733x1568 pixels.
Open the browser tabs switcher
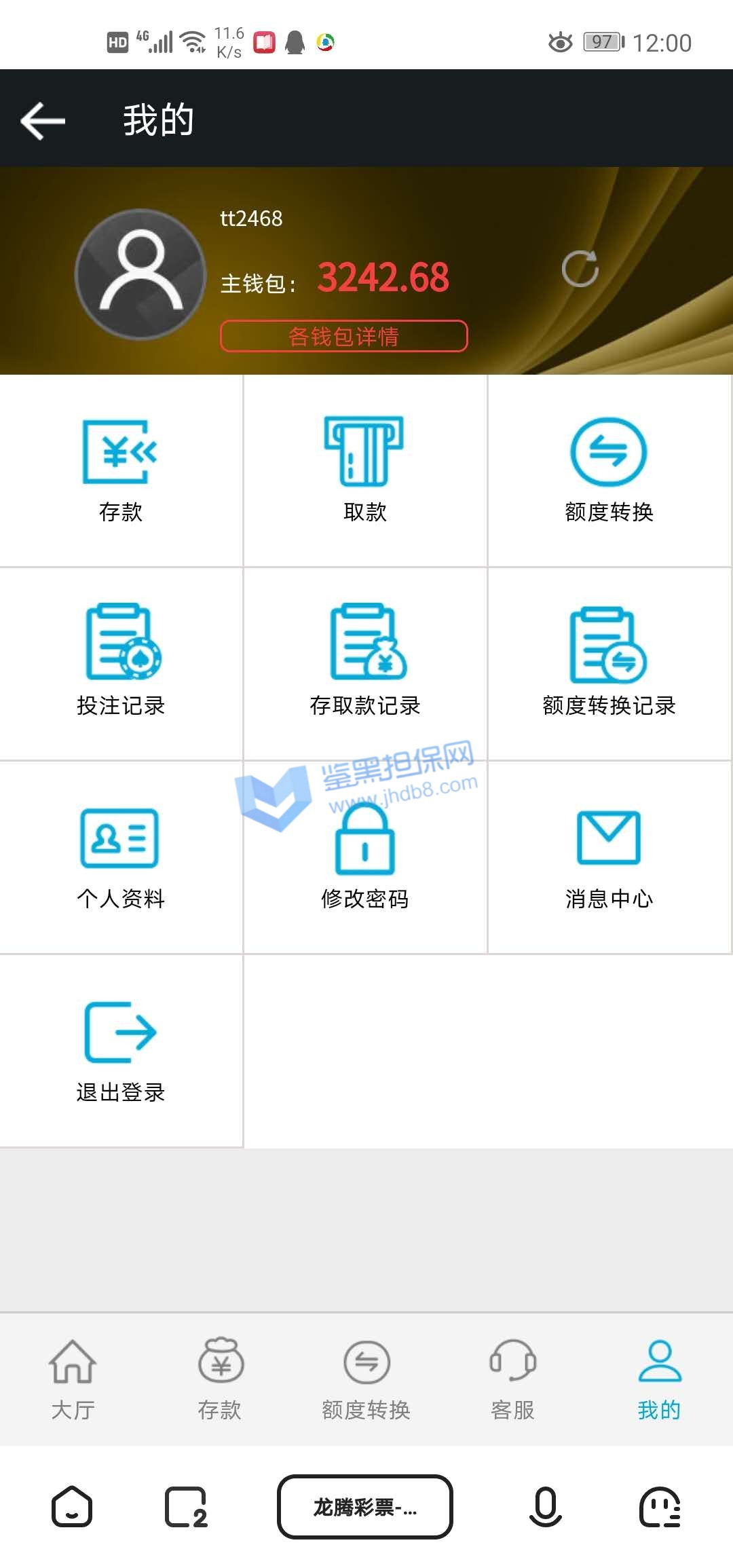[185, 1508]
